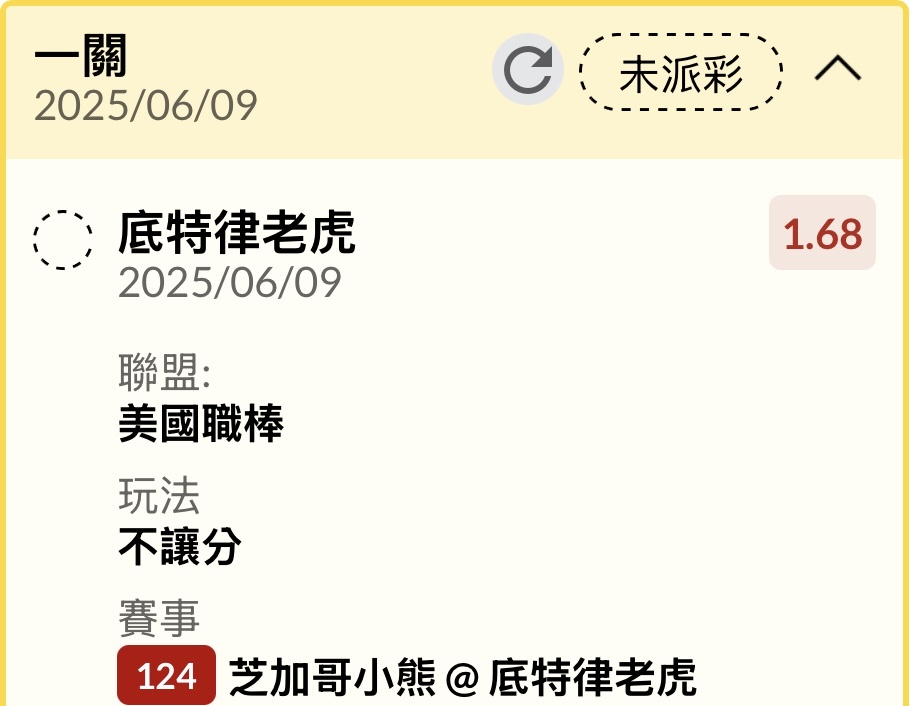The width and height of the screenshot is (910, 706).
Task: Refresh the 一關 bet status
Action: pos(527,70)
